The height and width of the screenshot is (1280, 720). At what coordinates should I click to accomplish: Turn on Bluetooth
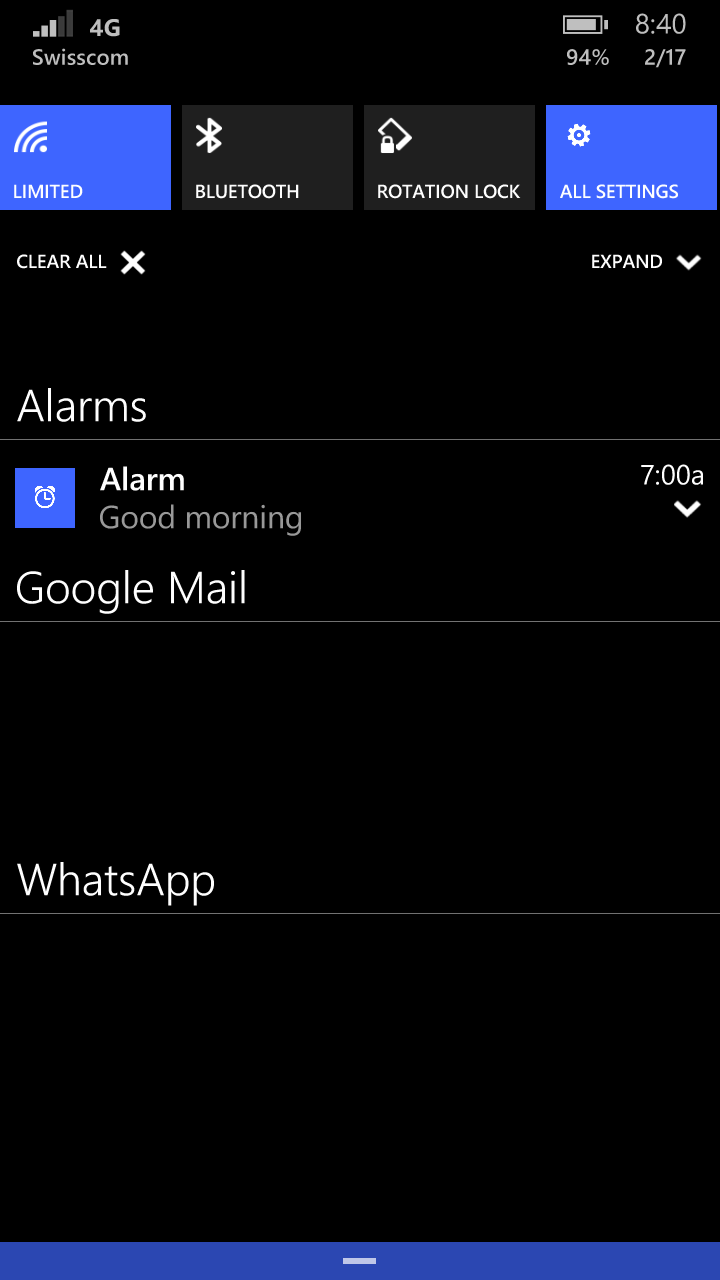(x=267, y=157)
